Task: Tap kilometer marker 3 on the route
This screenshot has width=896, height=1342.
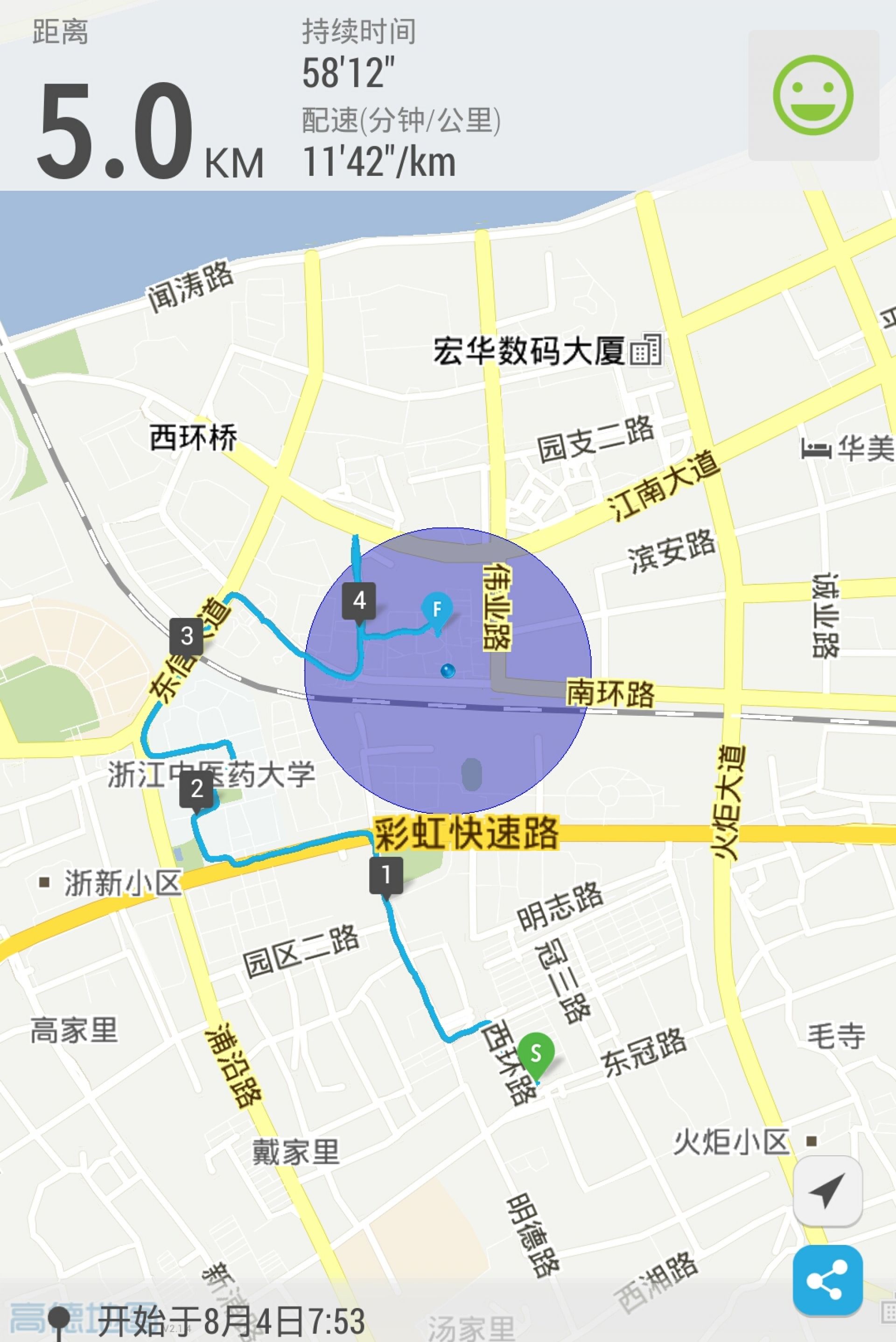Action: click(x=186, y=636)
